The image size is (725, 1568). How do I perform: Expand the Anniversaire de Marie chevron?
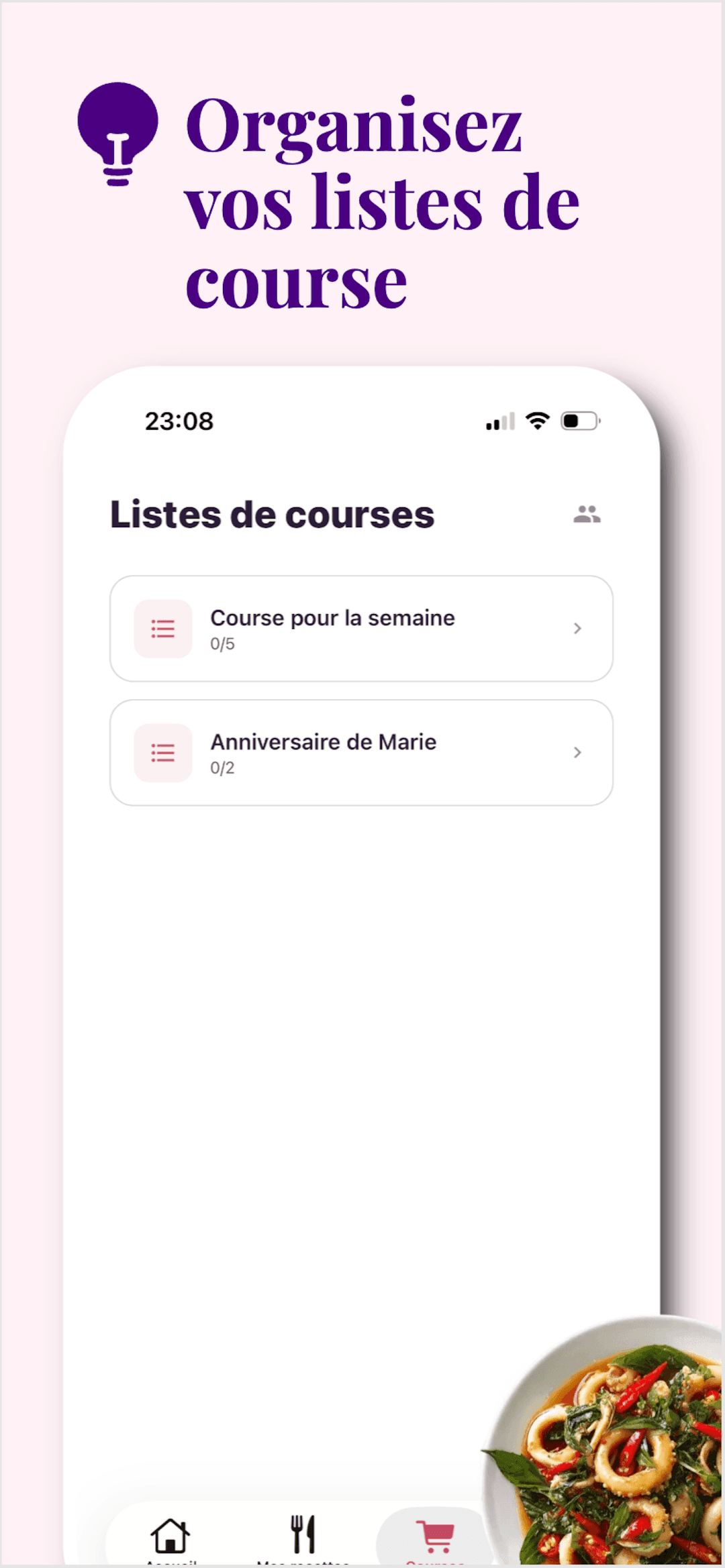point(577,753)
